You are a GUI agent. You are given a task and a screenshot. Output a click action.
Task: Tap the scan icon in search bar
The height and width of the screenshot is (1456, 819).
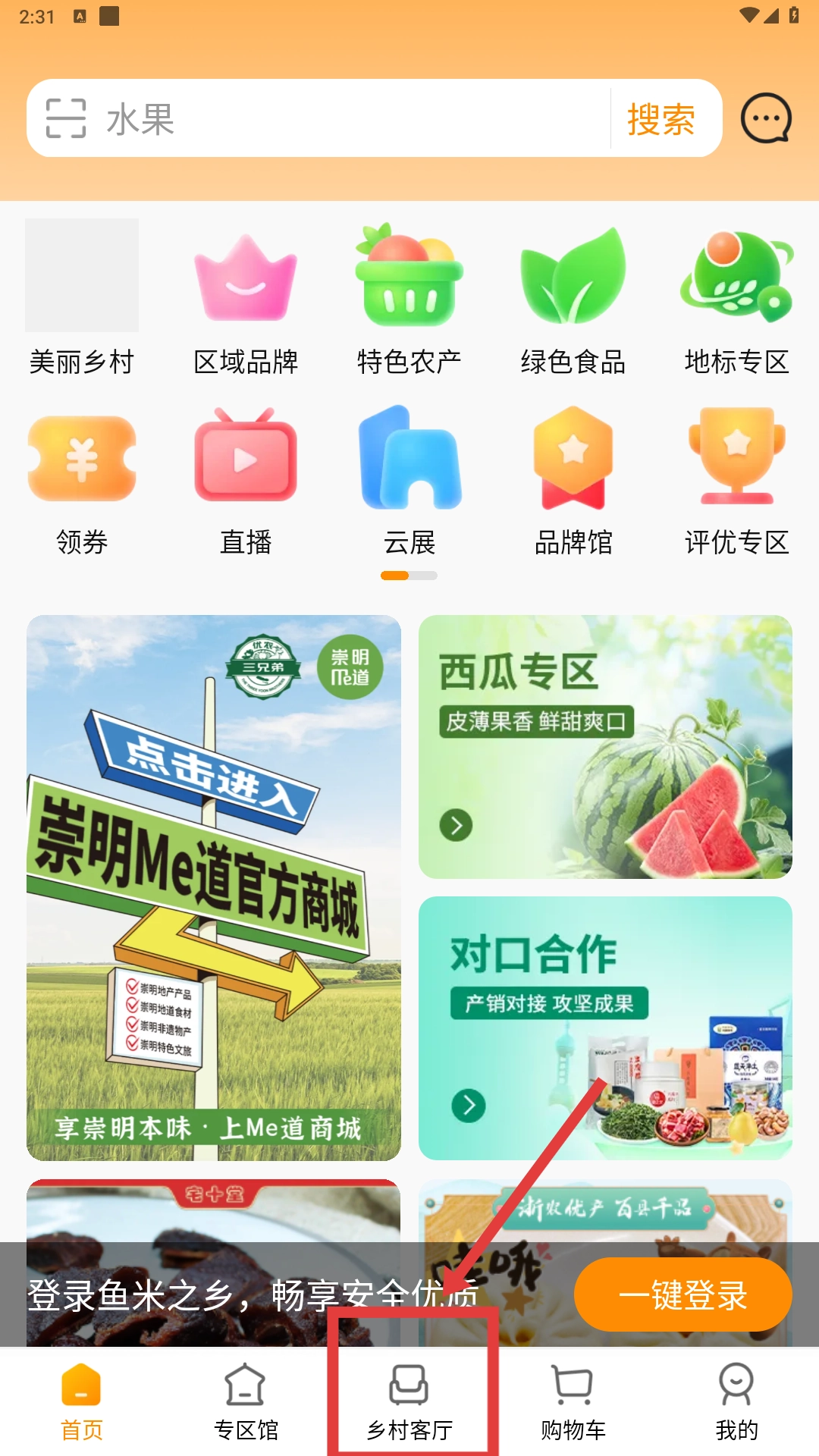click(66, 118)
